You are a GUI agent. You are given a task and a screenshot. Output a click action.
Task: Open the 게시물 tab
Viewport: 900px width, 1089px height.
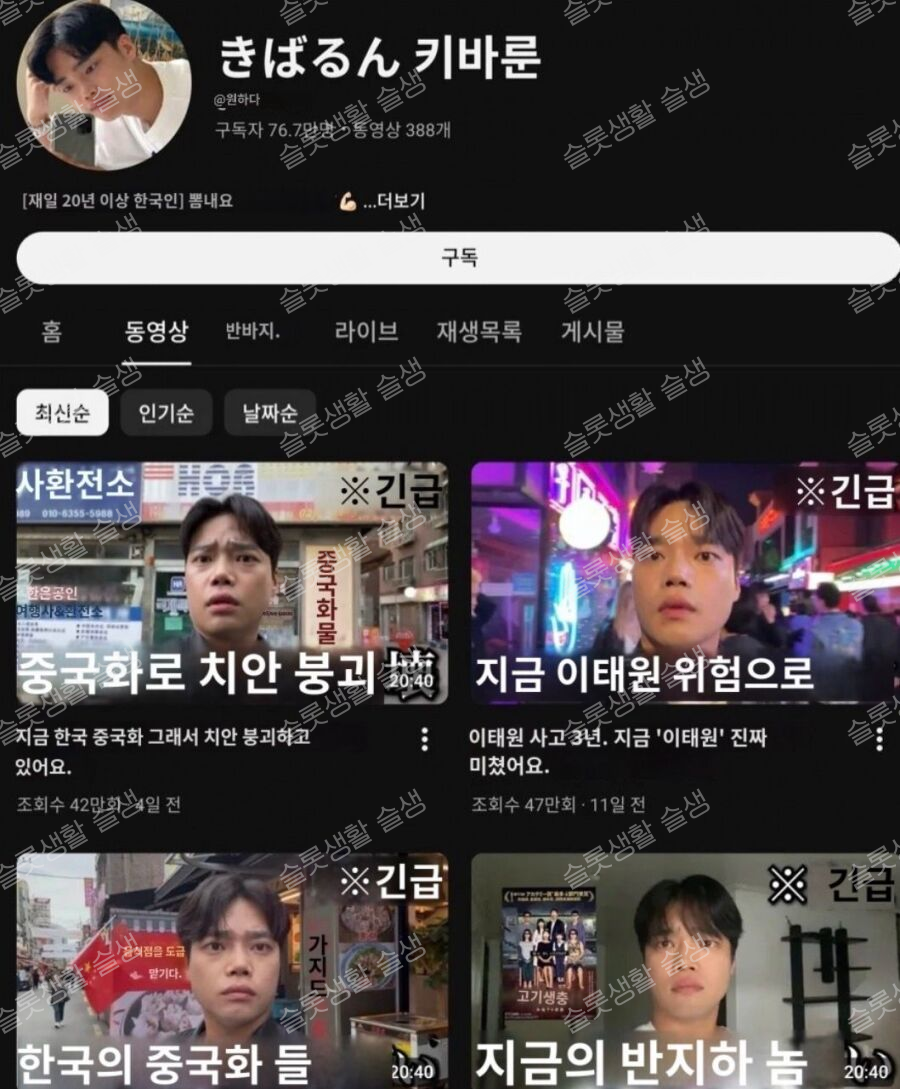(x=593, y=332)
